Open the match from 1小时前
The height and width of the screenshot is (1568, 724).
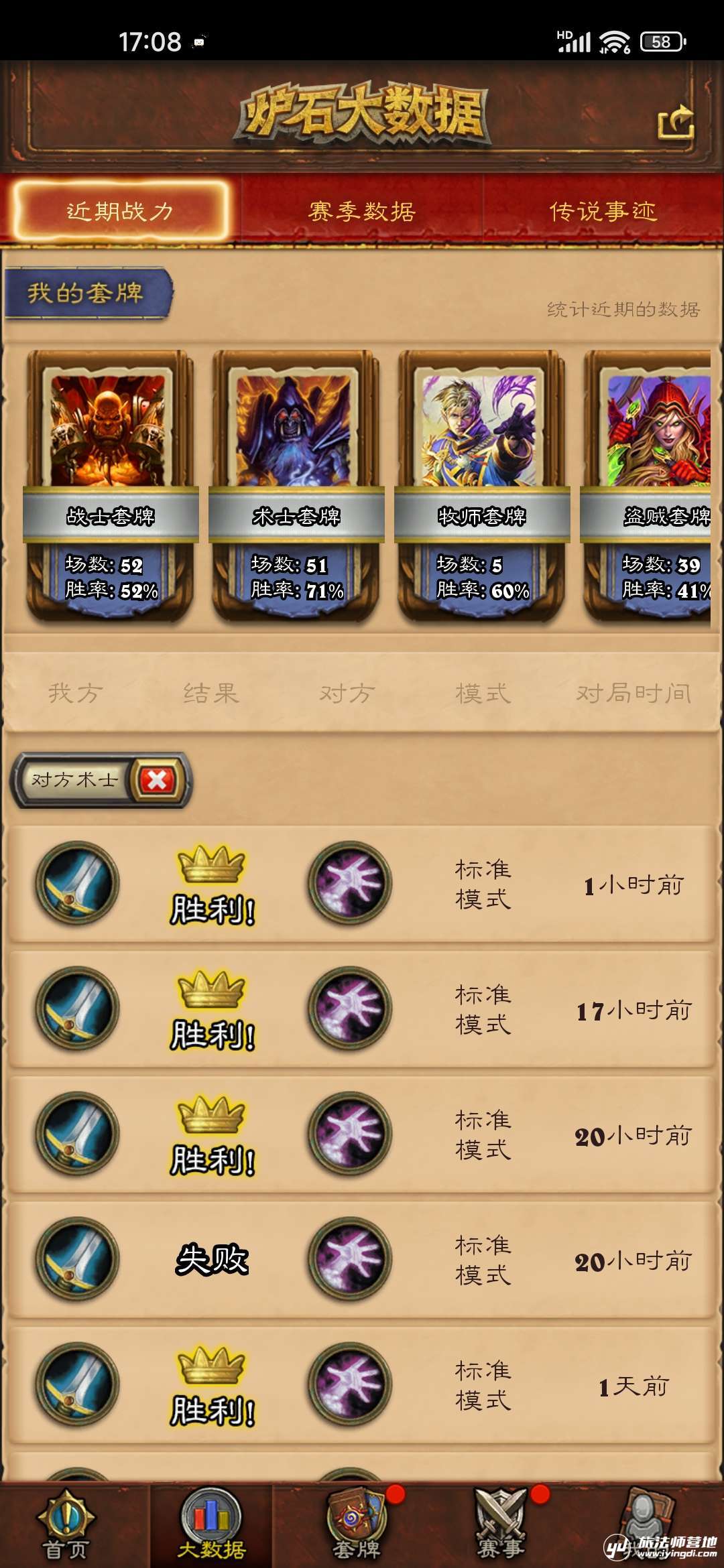click(362, 885)
